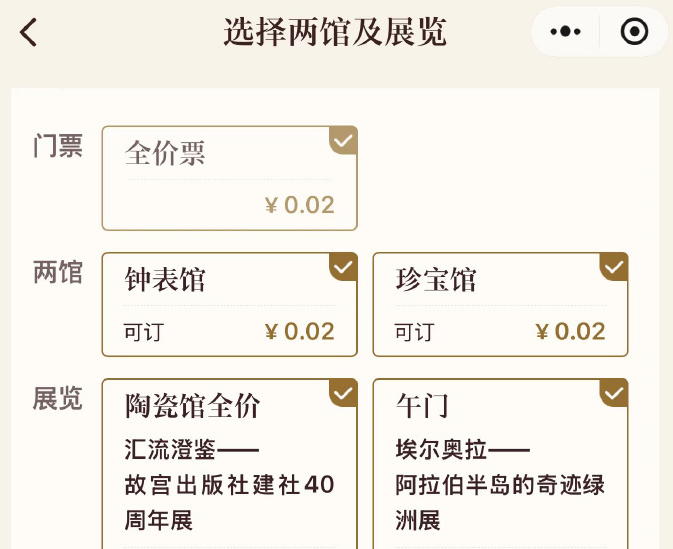Deselect the 陶瓷馆全价 exhibition
This screenshot has height=549, width=673.
229,462
